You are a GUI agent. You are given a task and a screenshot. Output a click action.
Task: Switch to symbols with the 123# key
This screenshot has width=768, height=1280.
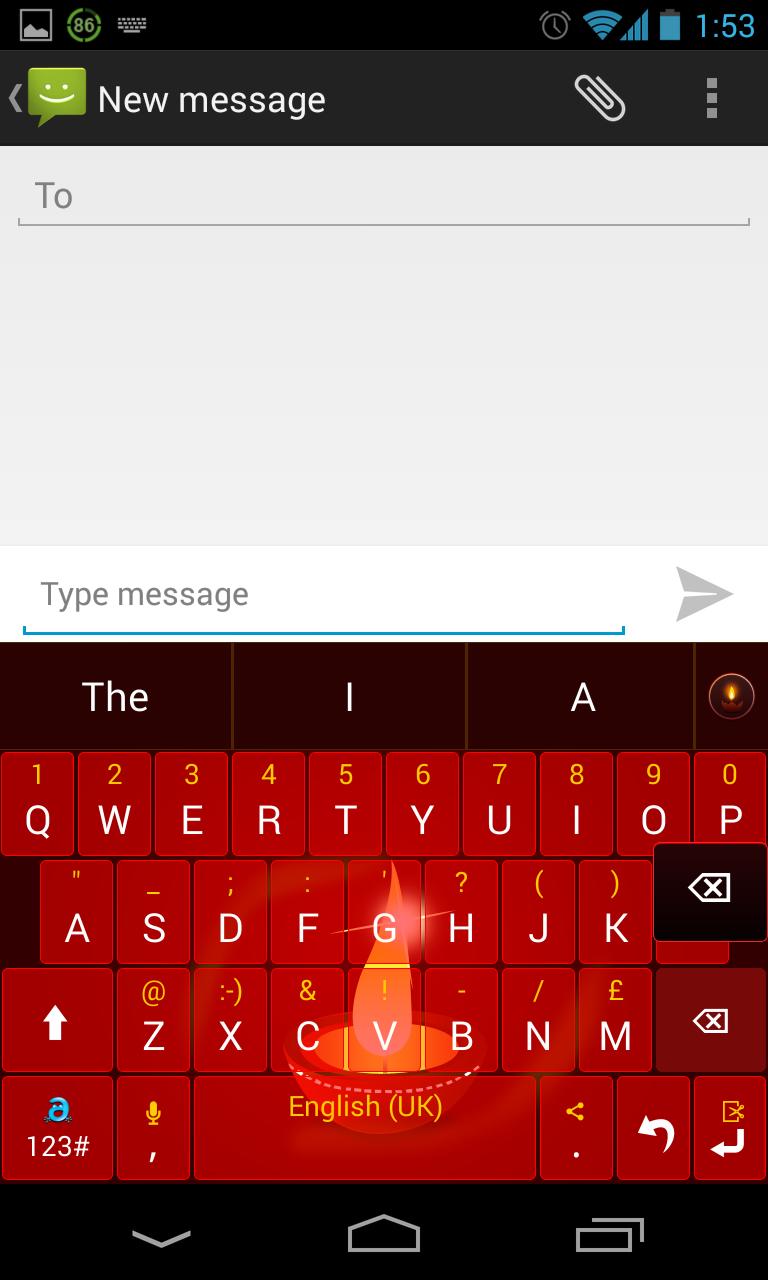pyautogui.click(x=57, y=1128)
